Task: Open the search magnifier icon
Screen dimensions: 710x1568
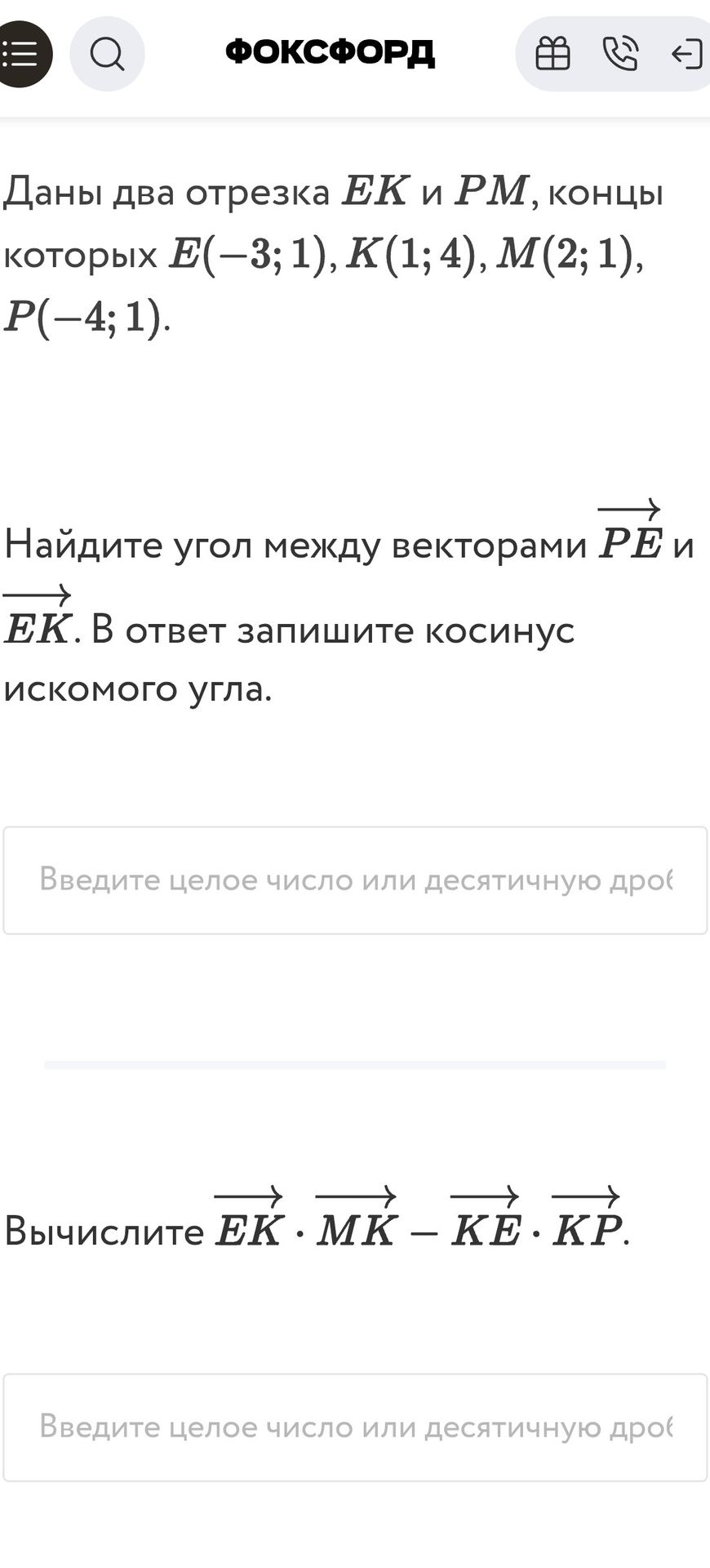Action: coord(107,55)
